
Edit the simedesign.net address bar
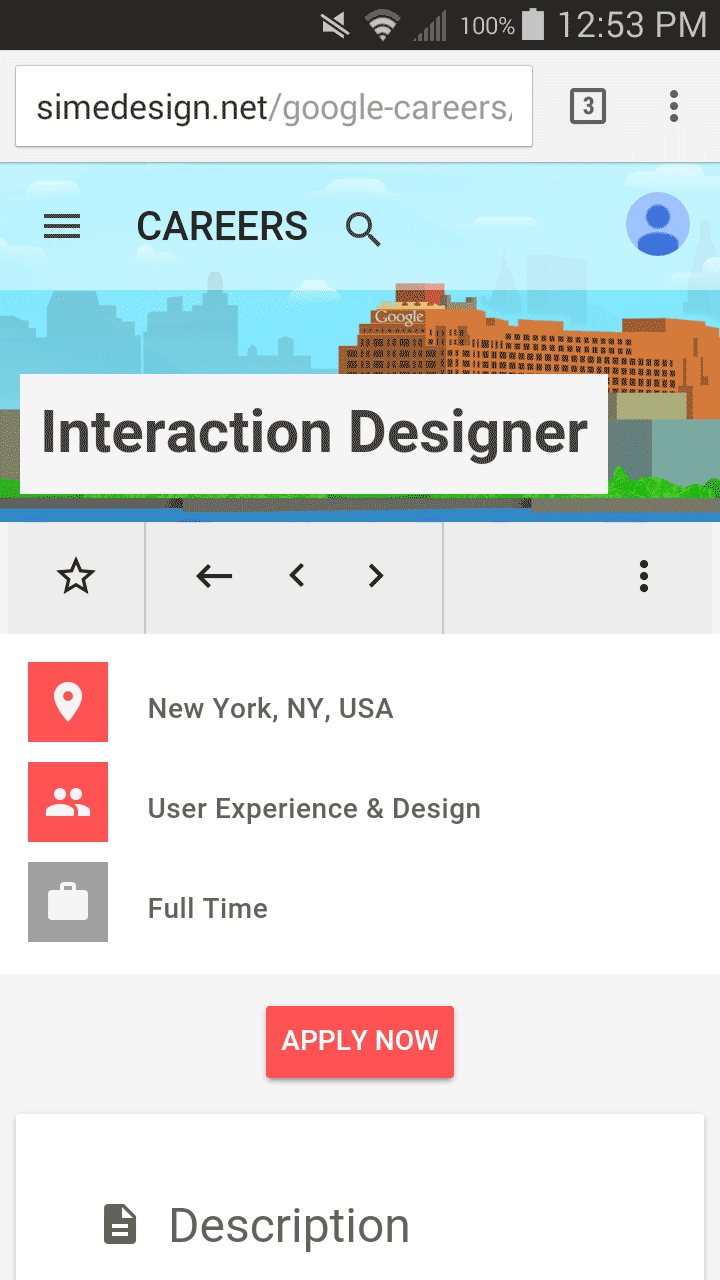pyautogui.click(x=273, y=107)
